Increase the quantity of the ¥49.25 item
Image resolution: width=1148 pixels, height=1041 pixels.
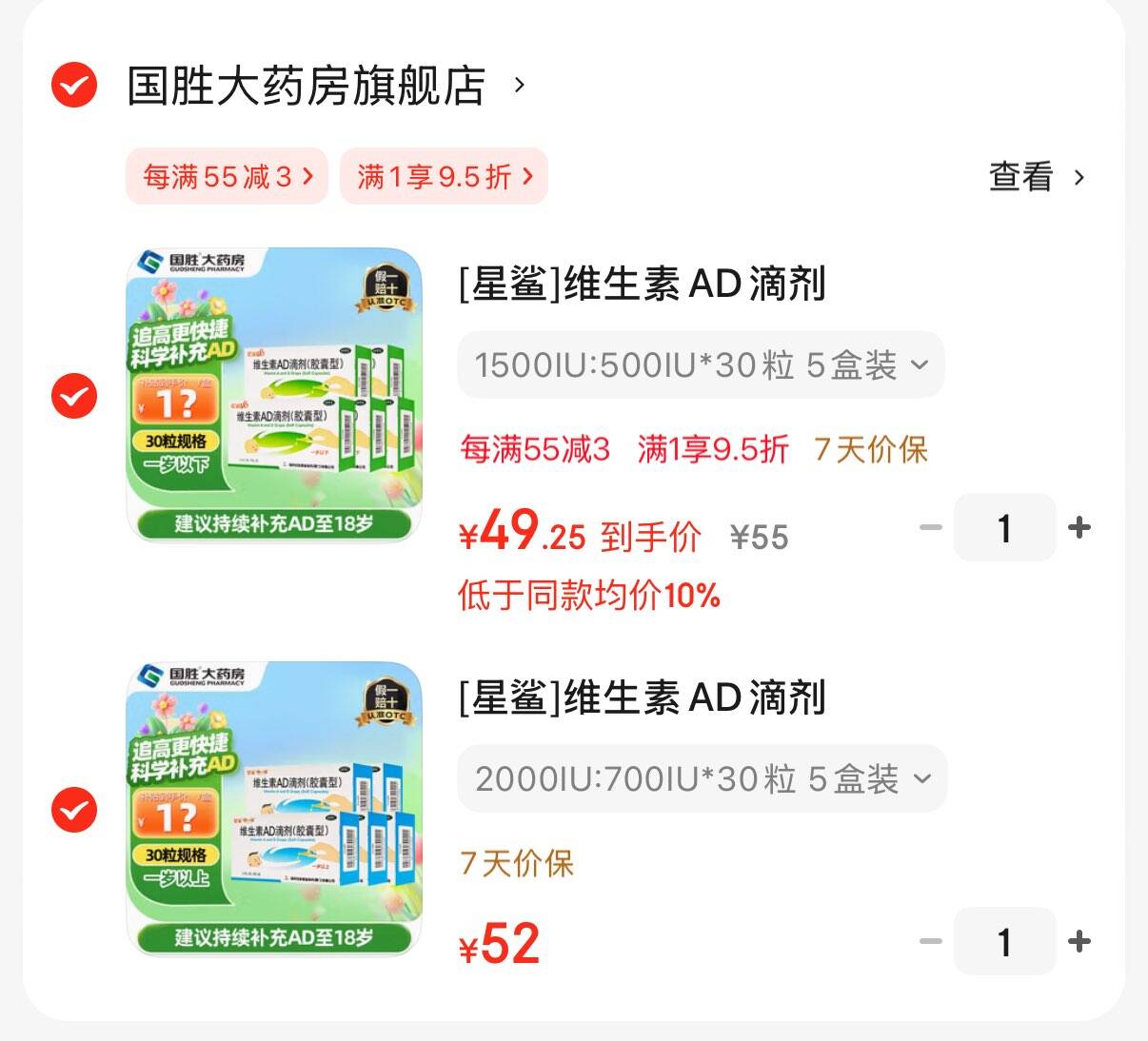point(1079,527)
